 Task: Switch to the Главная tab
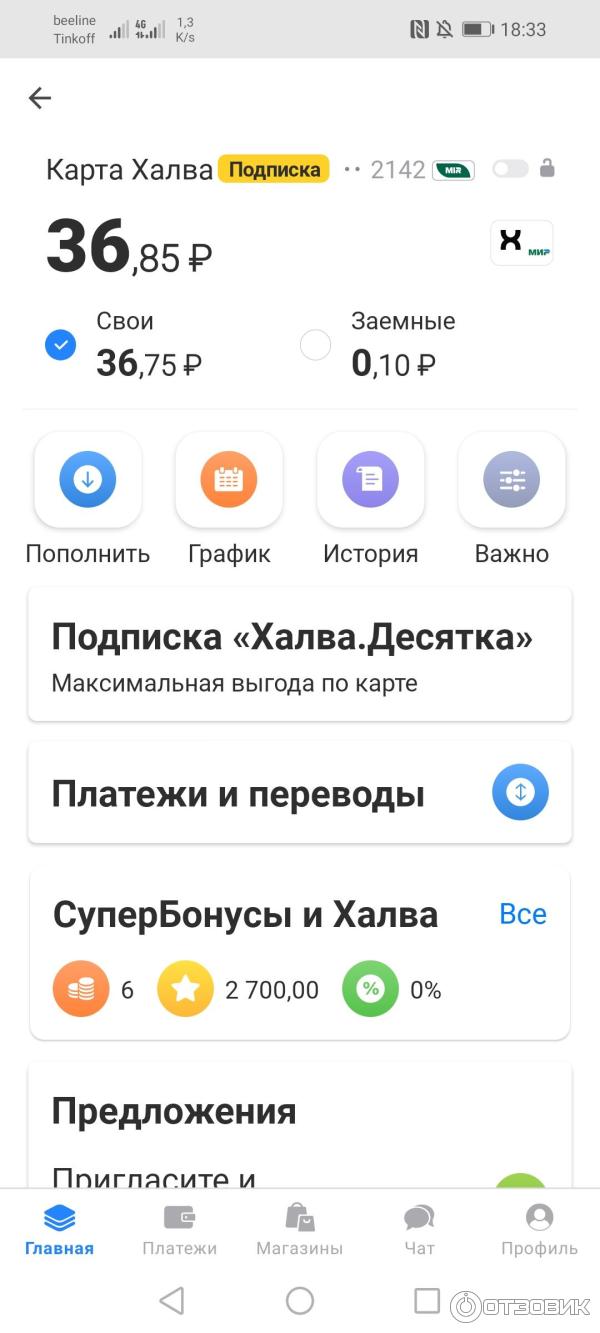(60, 1230)
